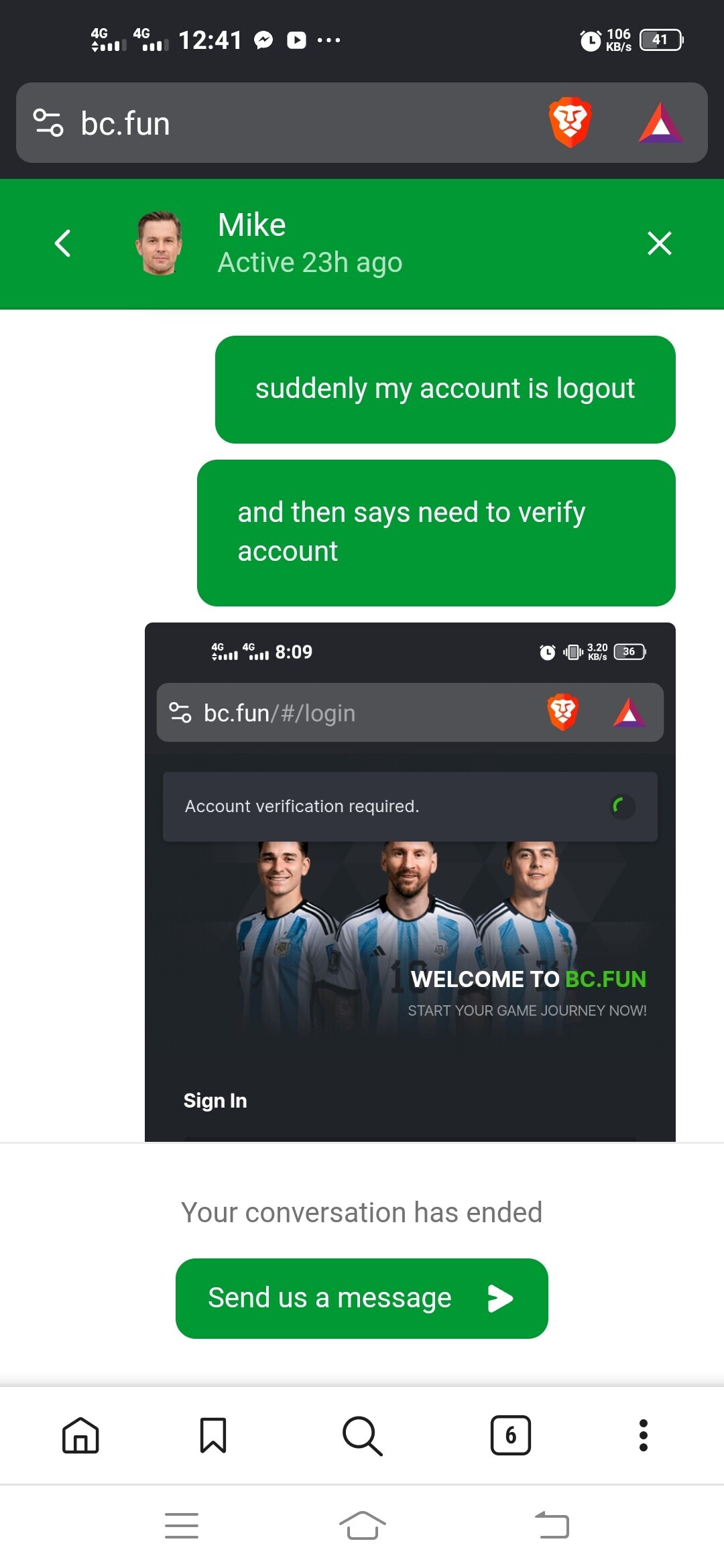Viewport: 724px width, 1568px height.
Task: Tap system home button
Action: point(362,1526)
